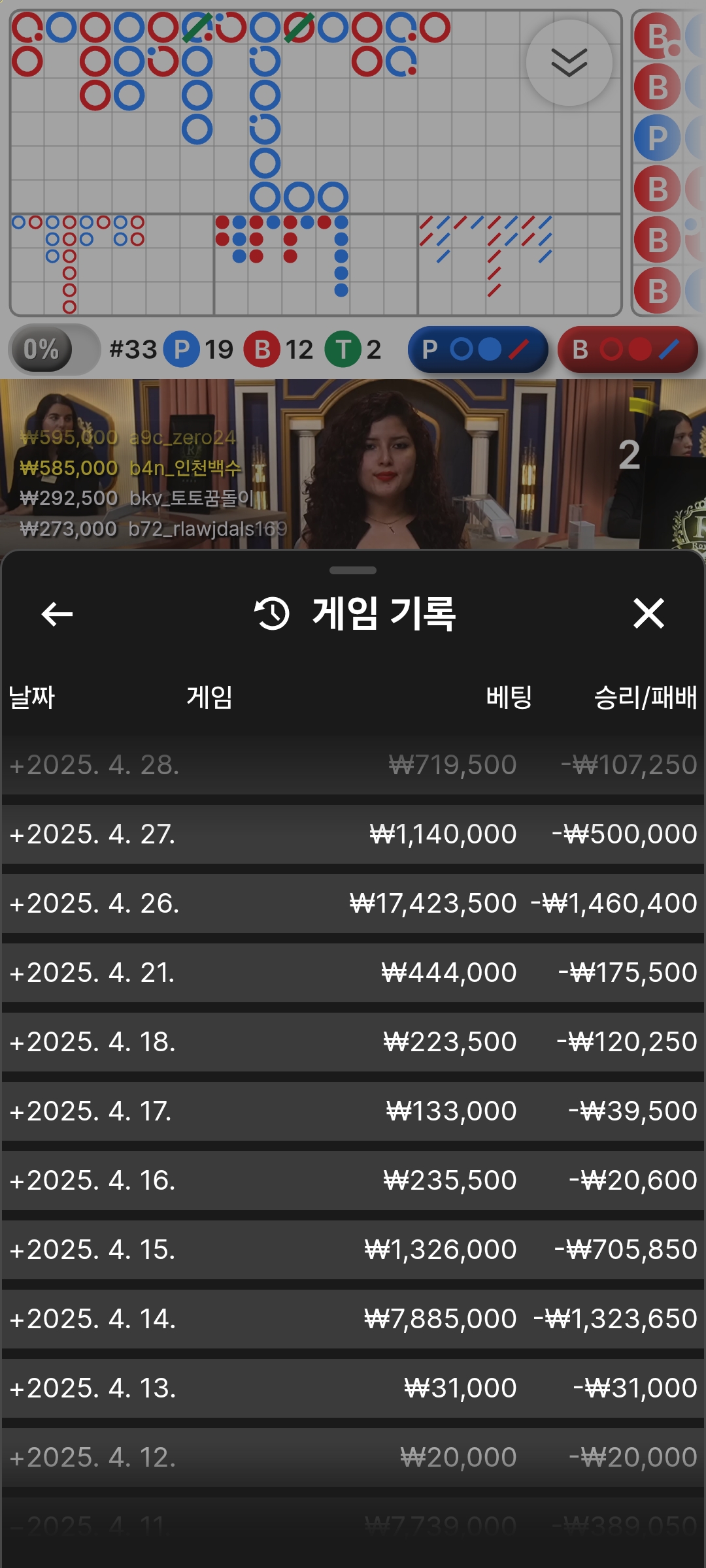The image size is (706, 1568).
Task: Tap the blue P prediction button
Action: coord(477,350)
